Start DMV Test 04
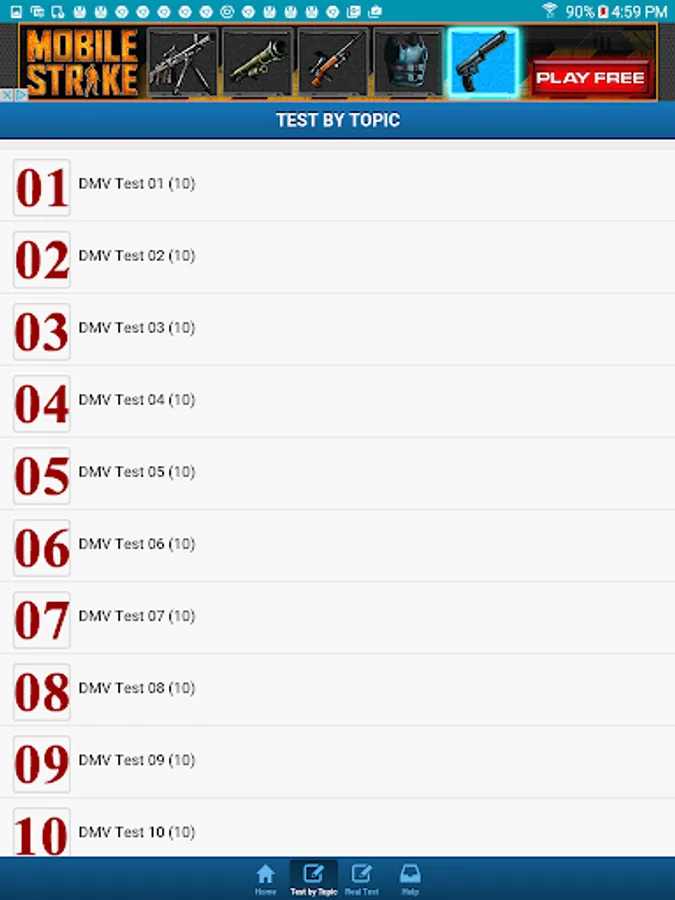 click(x=338, y=402)
